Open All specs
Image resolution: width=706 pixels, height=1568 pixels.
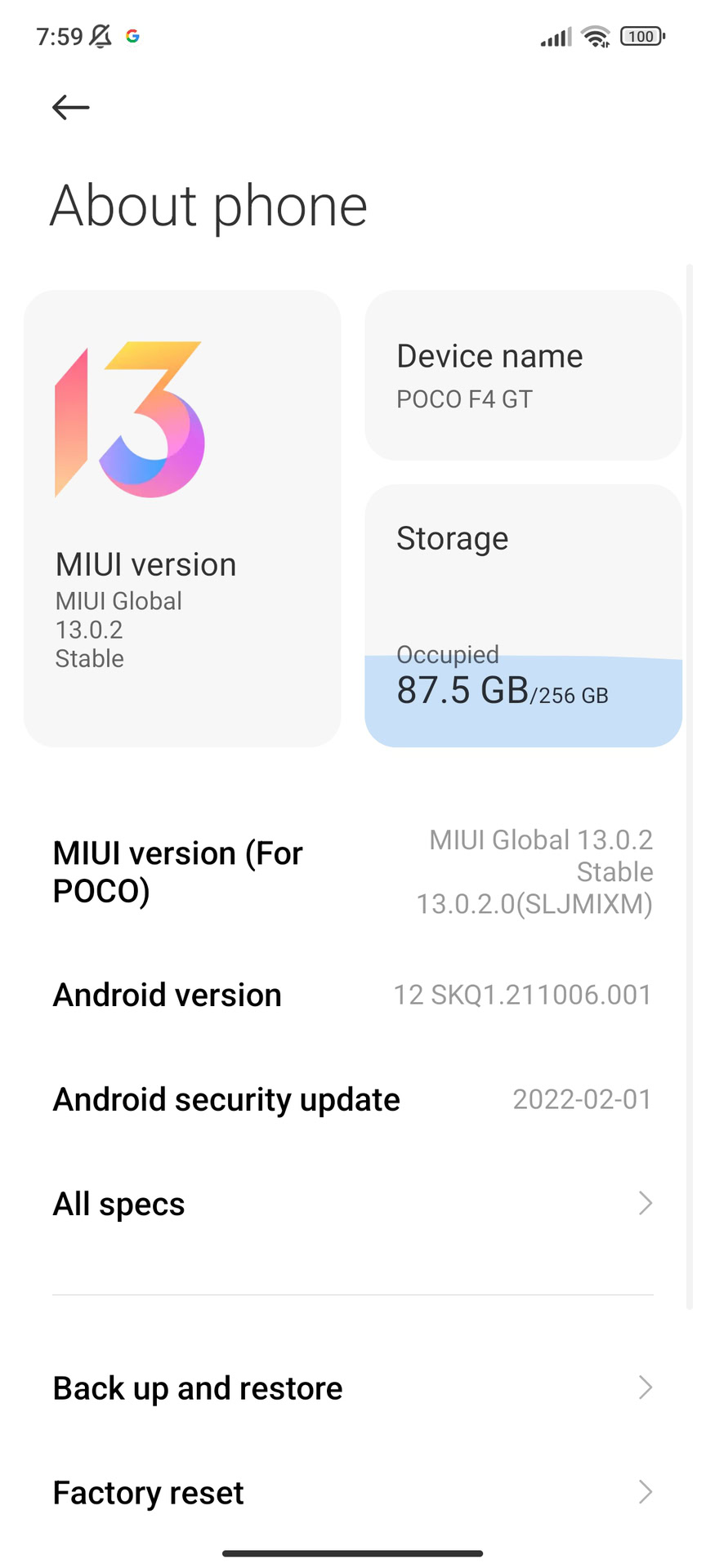click(x=353, y=1204)
